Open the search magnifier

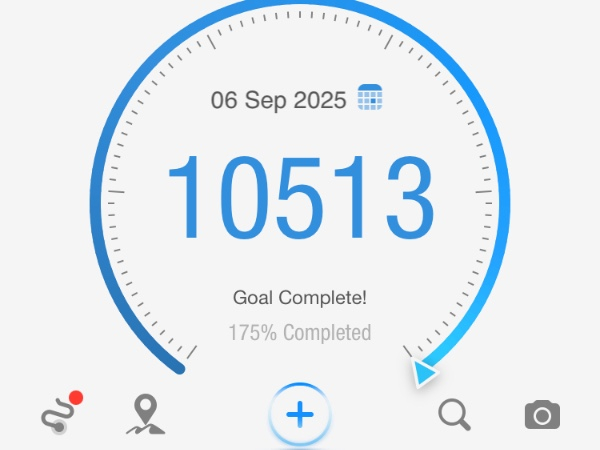[x=455, y=414]
